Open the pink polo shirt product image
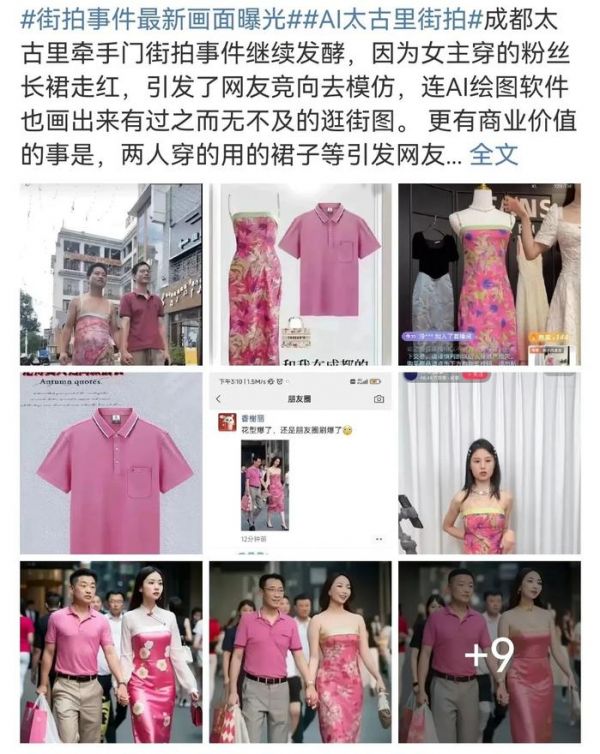The image size is (600, 754). pos(110,463)
